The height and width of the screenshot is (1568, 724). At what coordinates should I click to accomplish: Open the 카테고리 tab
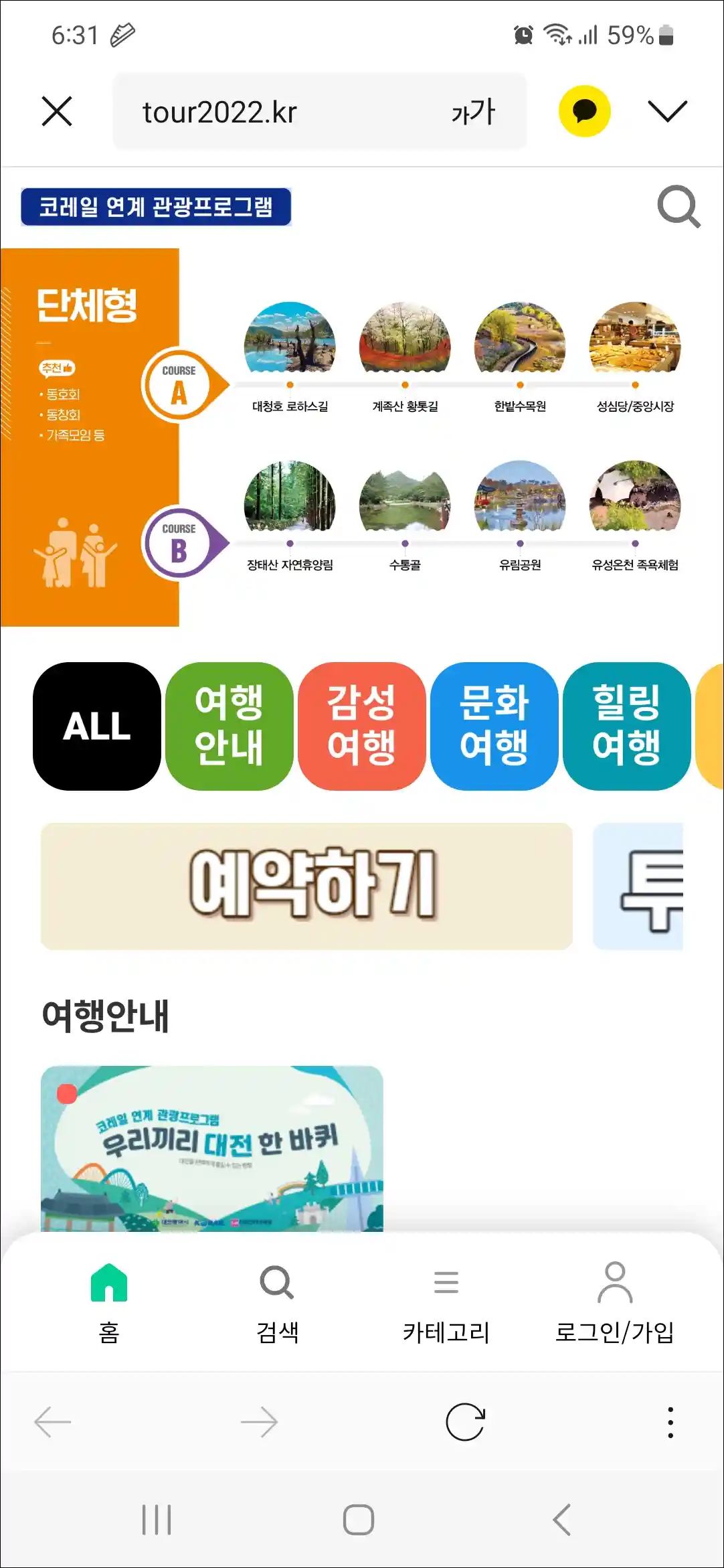(x=446, y=1300)
